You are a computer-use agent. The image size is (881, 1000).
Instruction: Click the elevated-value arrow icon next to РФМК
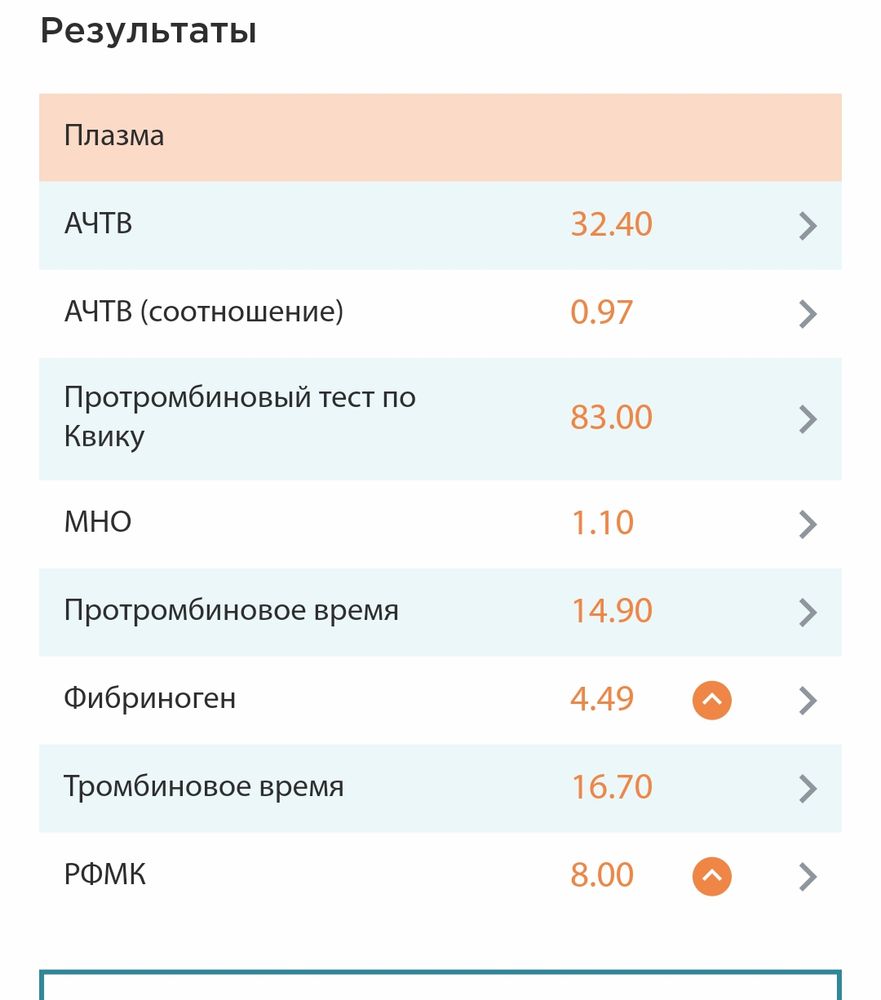pos(711,875)
